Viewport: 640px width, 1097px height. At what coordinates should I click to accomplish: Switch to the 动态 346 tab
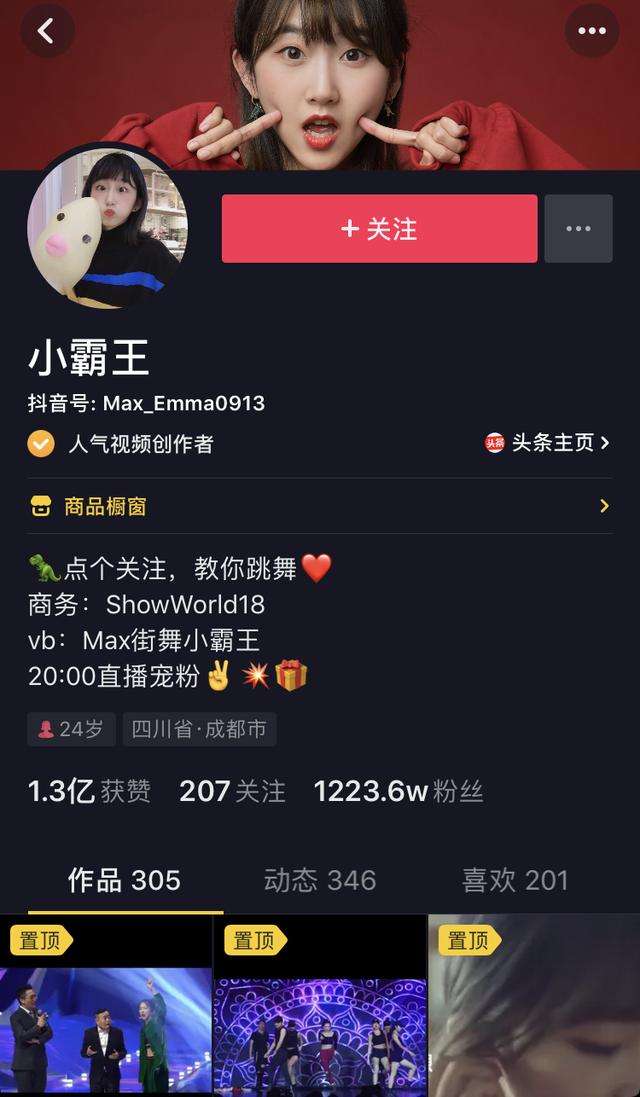[320, 880]
